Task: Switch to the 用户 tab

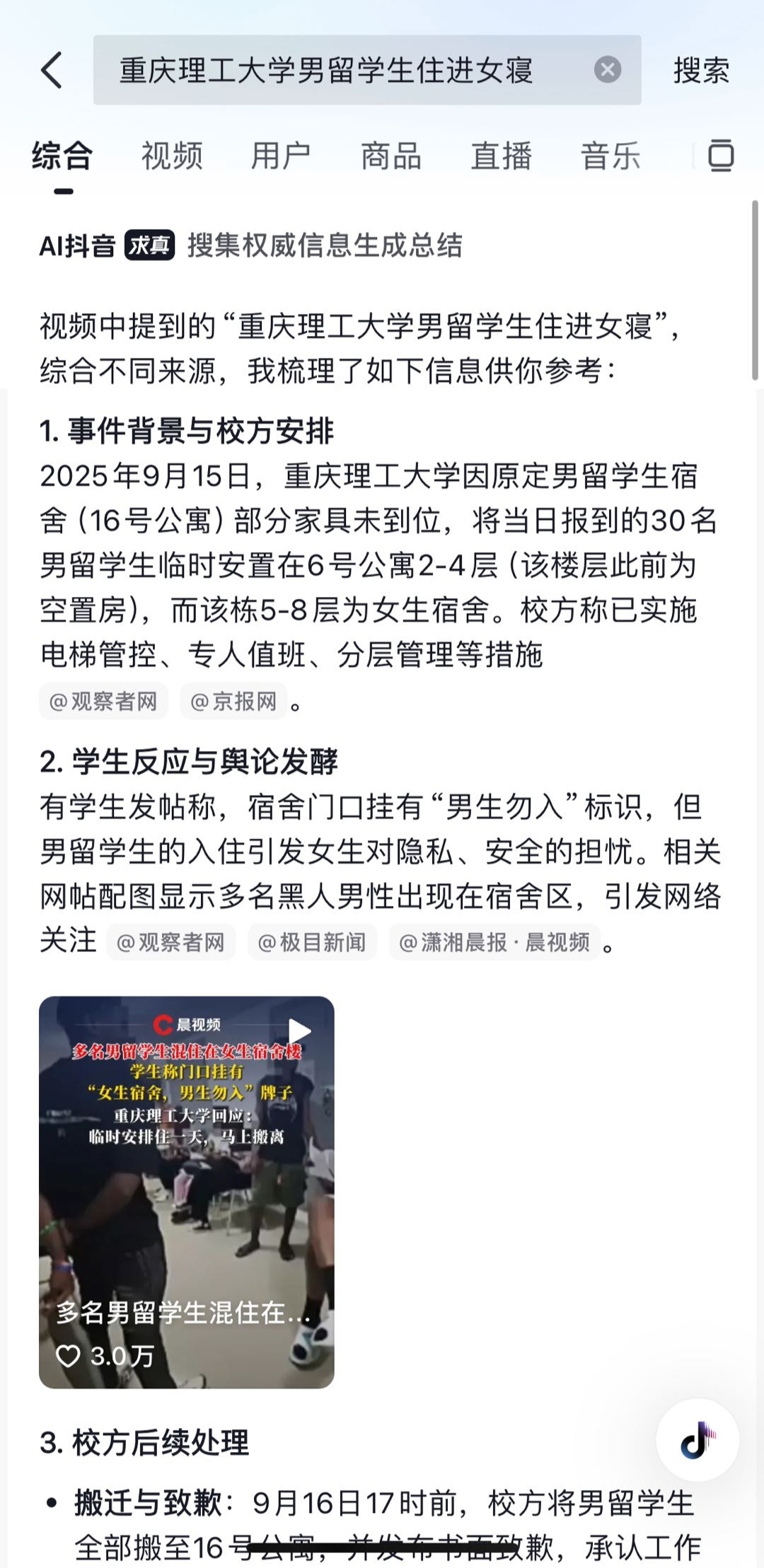Action: pos(281,156)
